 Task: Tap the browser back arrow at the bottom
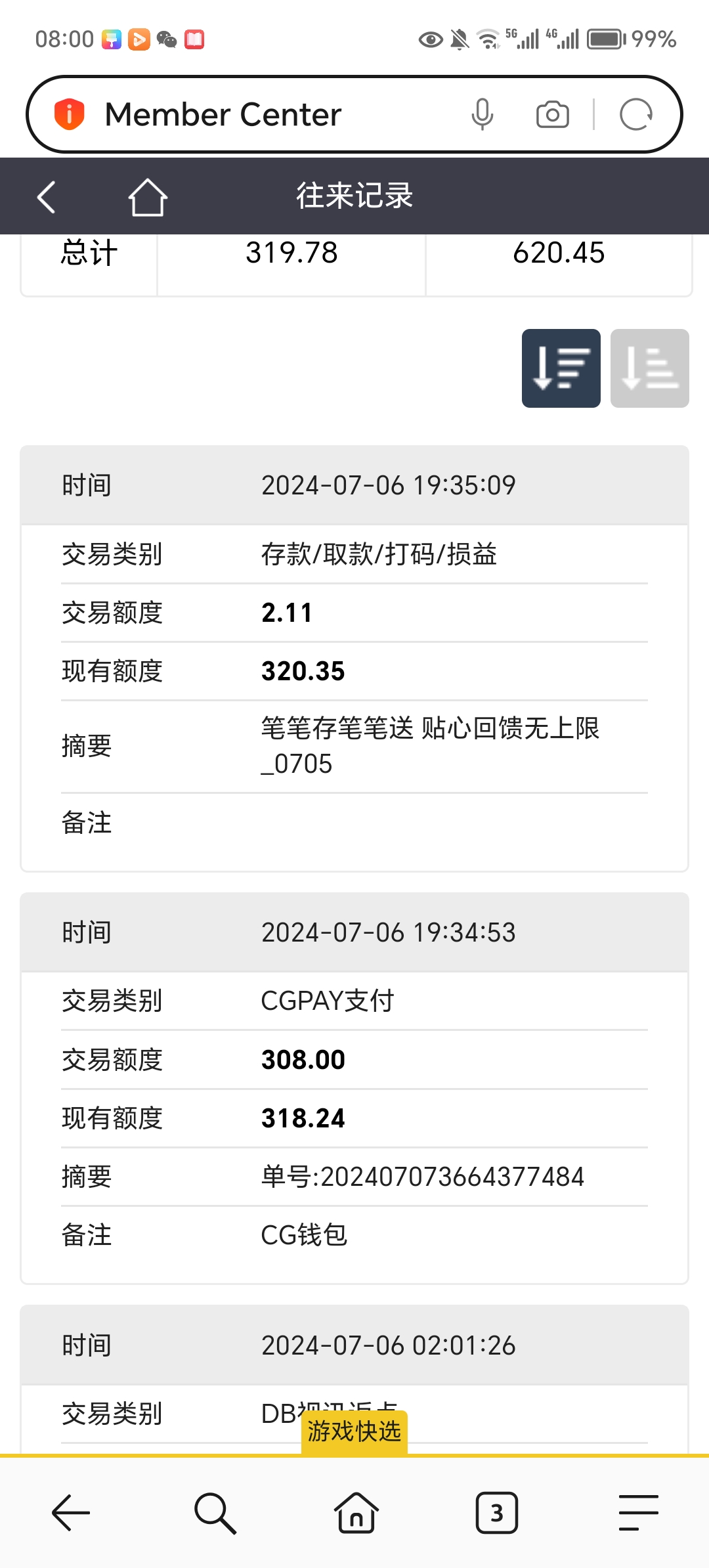pos(71,1513)
